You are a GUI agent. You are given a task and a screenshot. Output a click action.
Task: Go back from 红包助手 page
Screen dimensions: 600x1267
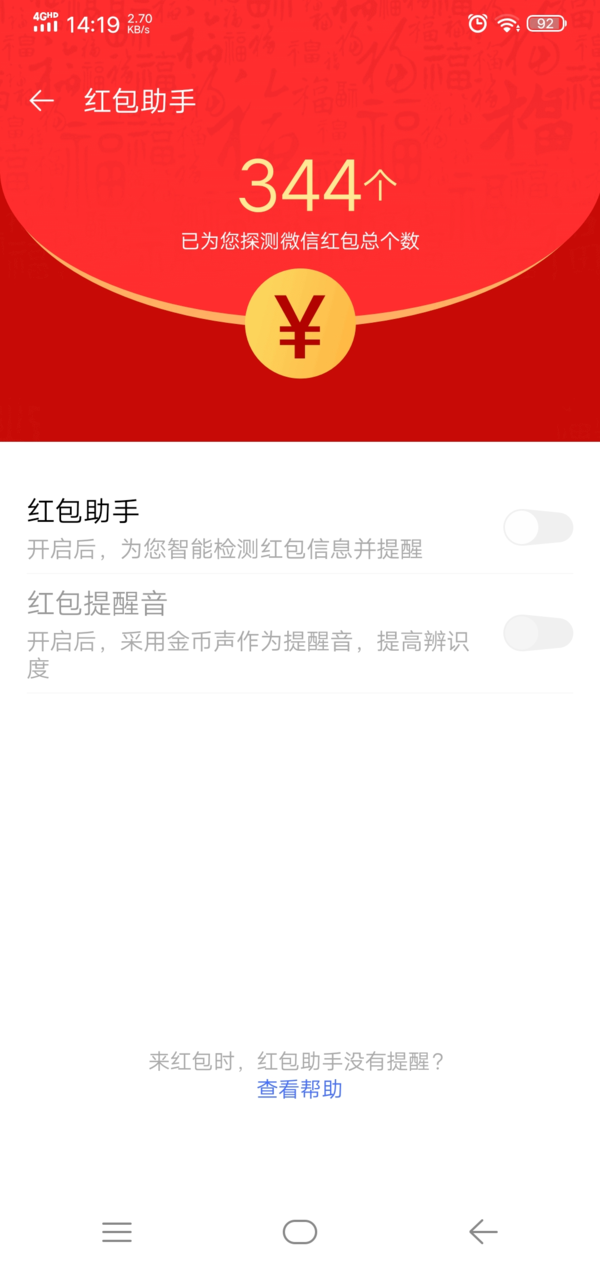42,101
